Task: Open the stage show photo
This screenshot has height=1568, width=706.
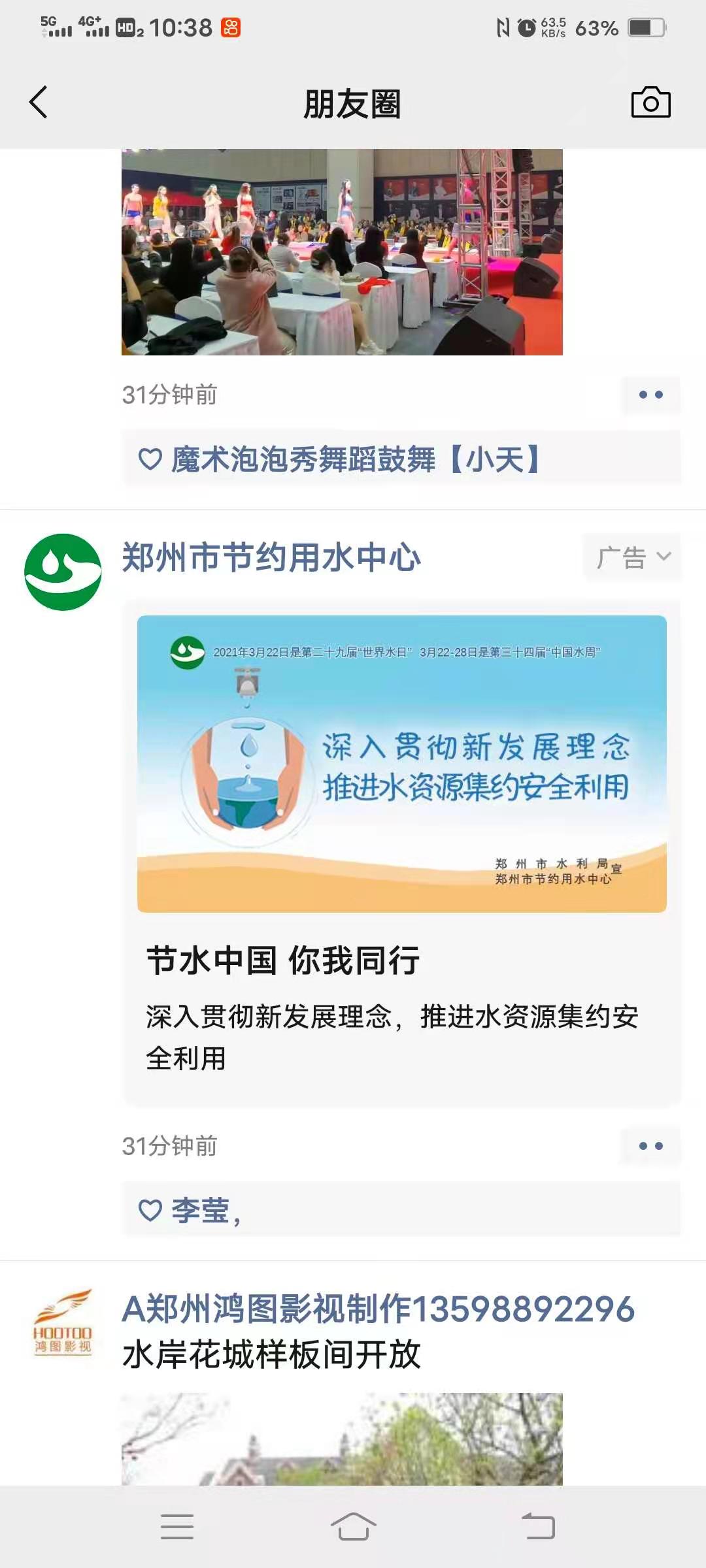Action: [342, 252]
